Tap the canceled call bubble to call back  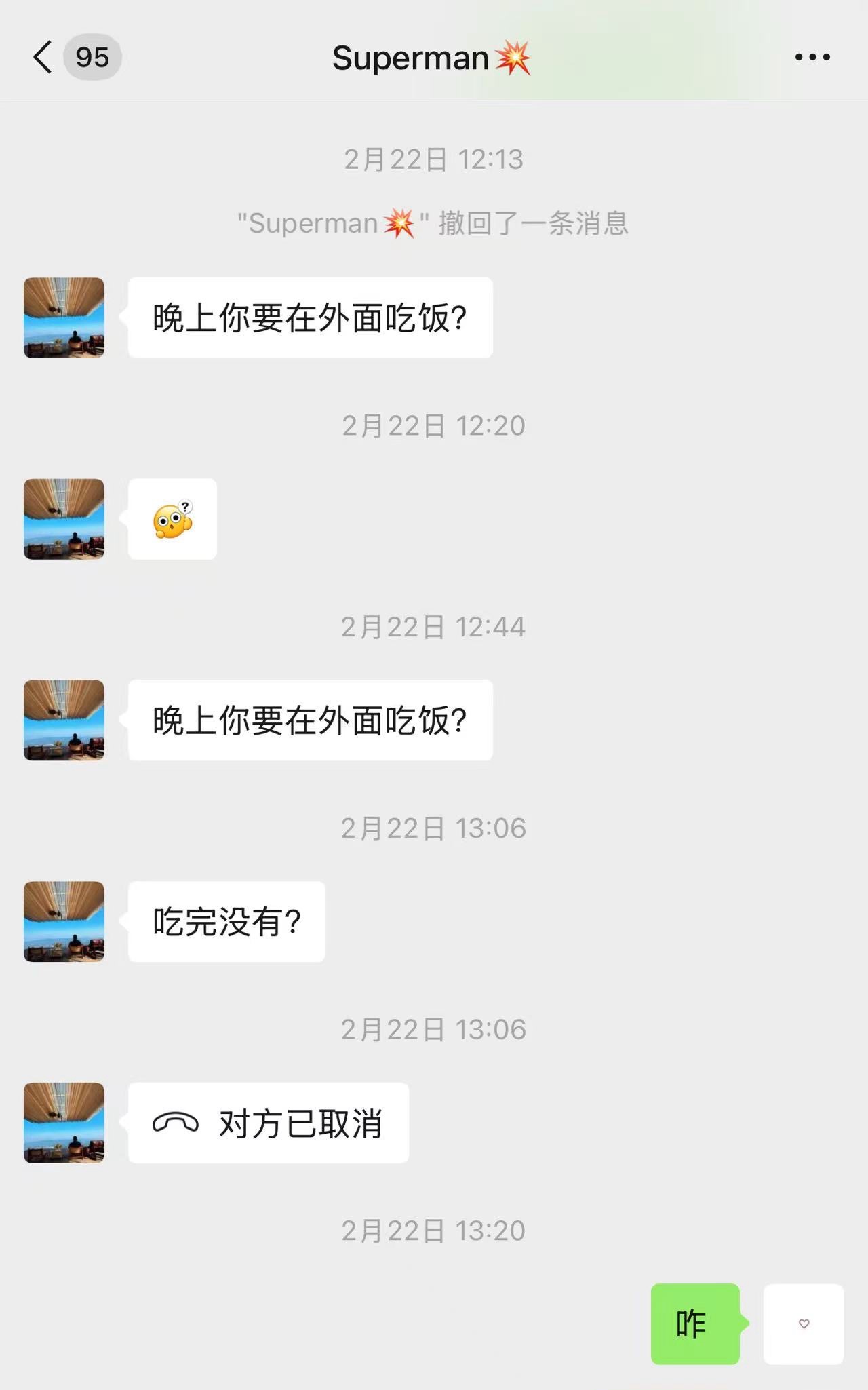269,1123
